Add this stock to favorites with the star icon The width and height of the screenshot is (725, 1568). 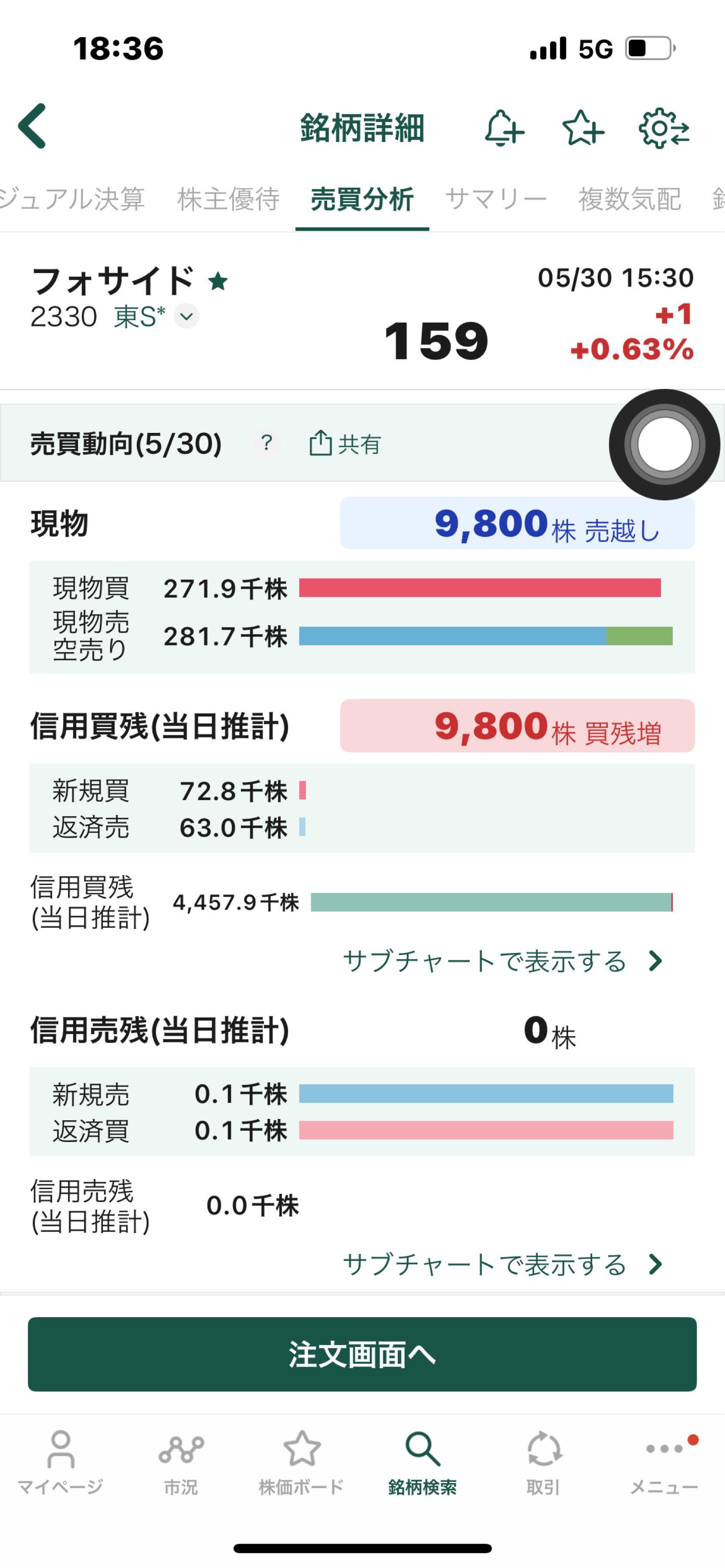(x=583, y=128)
